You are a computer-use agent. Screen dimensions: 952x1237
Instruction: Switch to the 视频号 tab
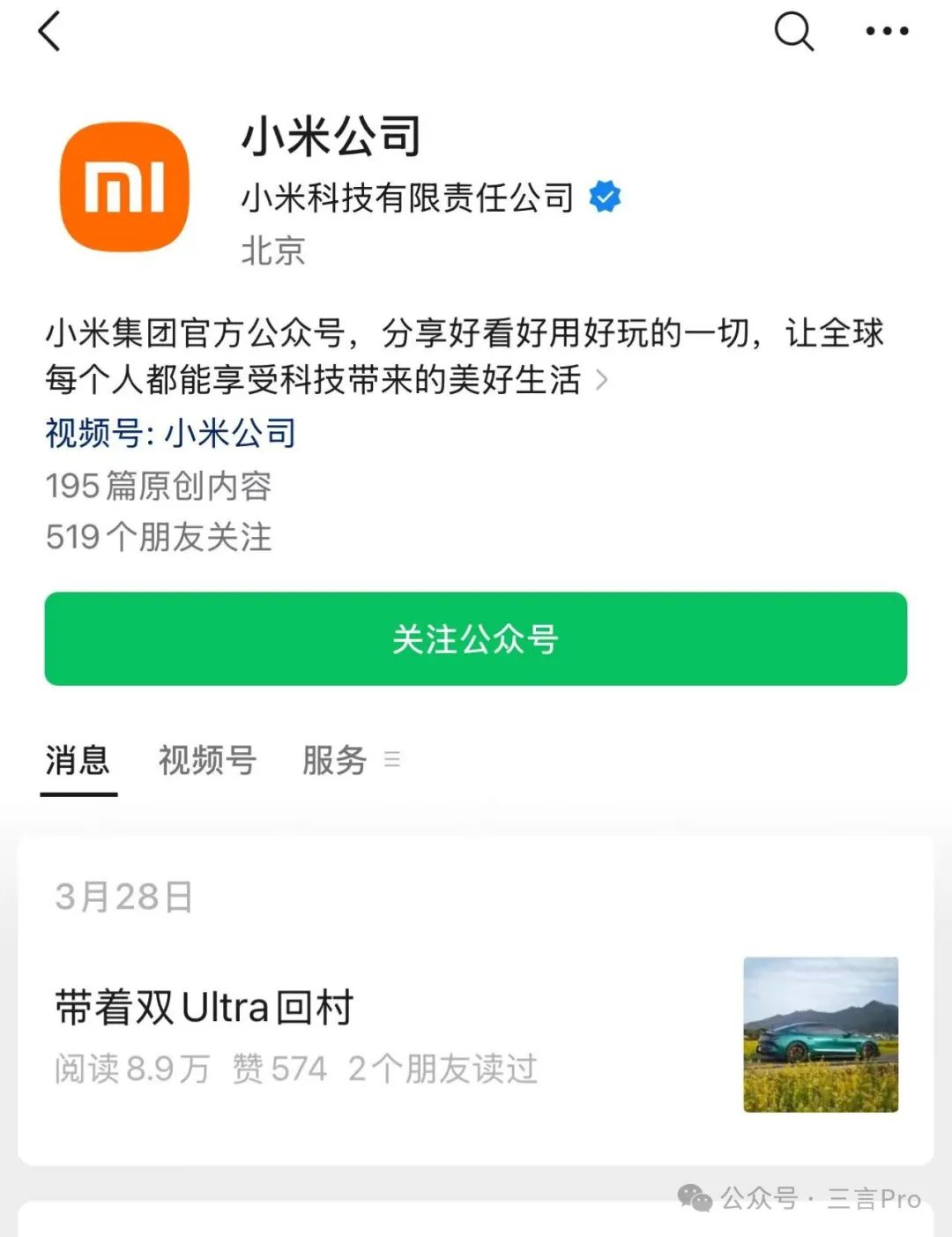point(207,760)
